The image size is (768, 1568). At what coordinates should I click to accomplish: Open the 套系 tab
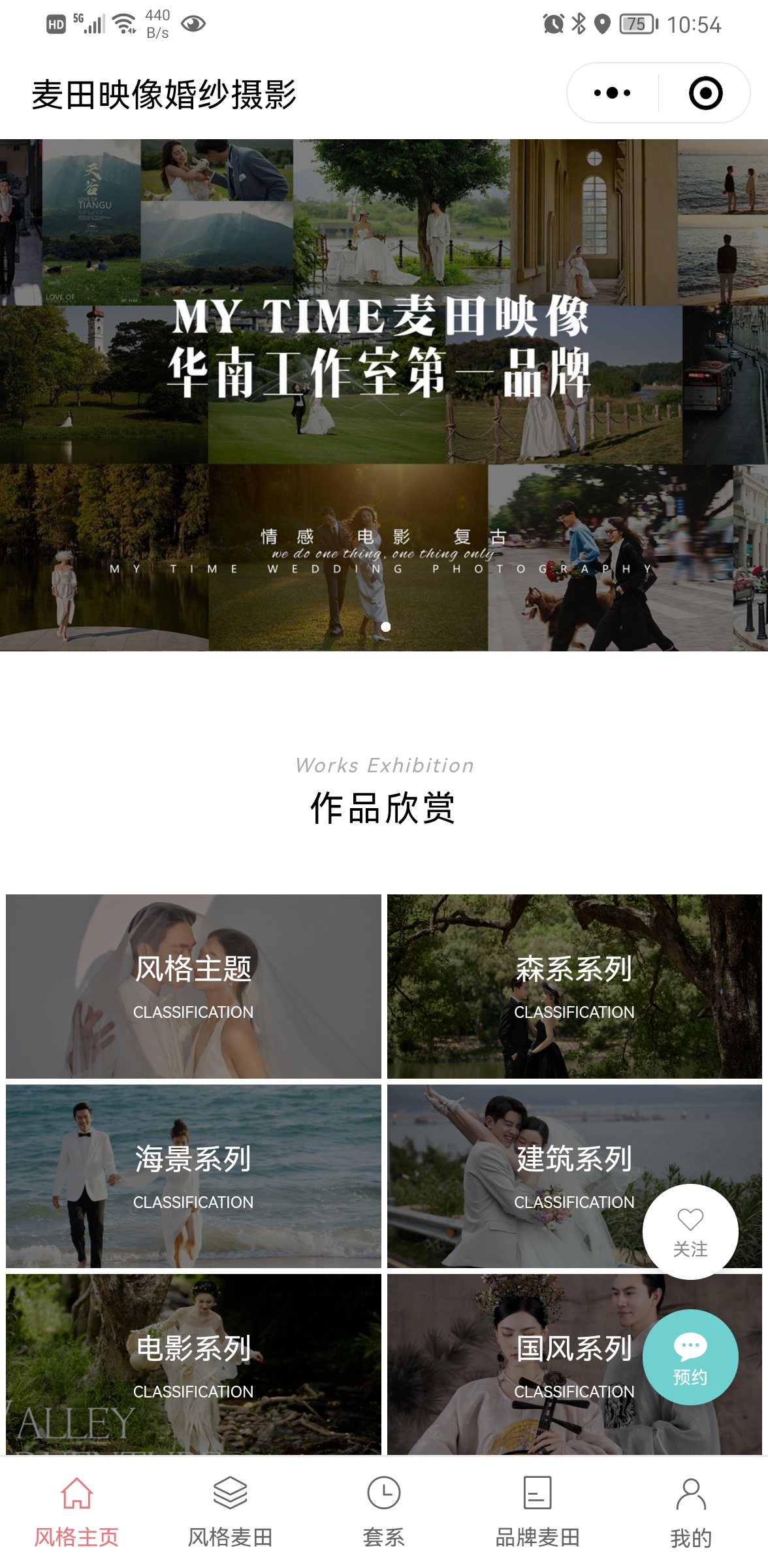point(383,1512)
